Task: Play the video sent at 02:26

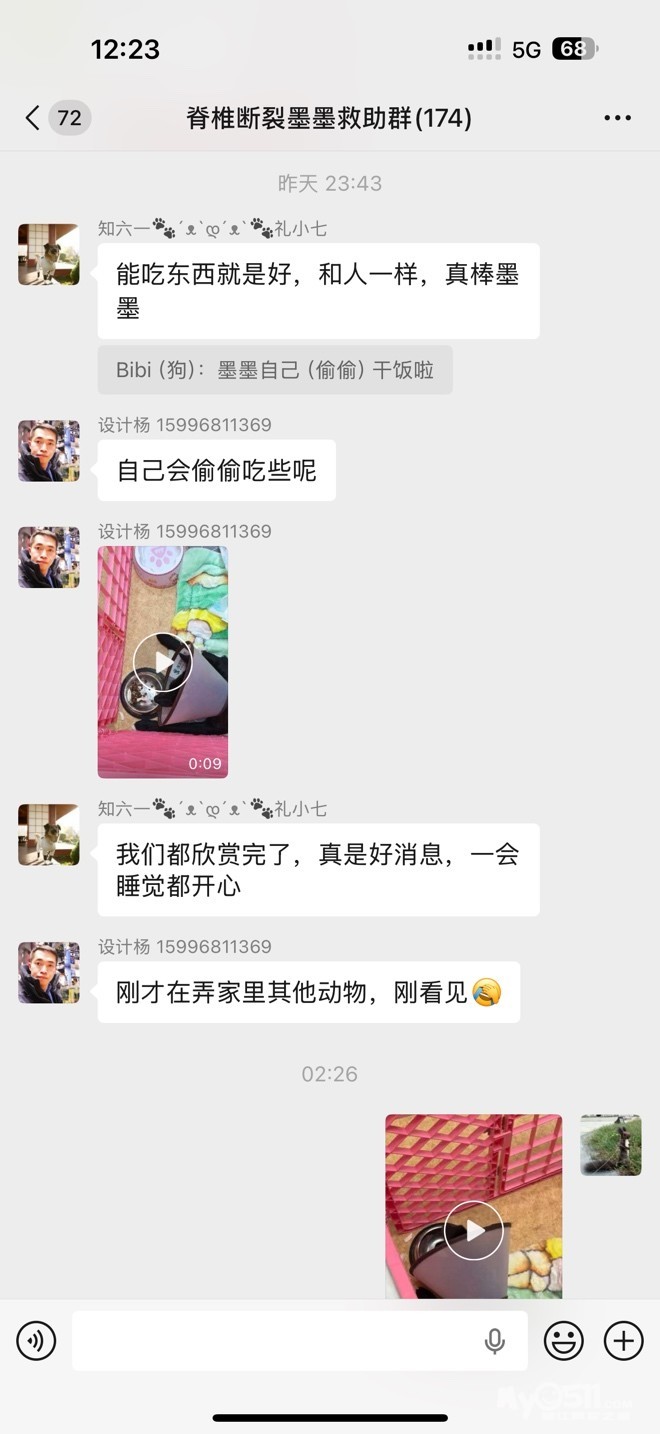Action: click(473, 1231)
